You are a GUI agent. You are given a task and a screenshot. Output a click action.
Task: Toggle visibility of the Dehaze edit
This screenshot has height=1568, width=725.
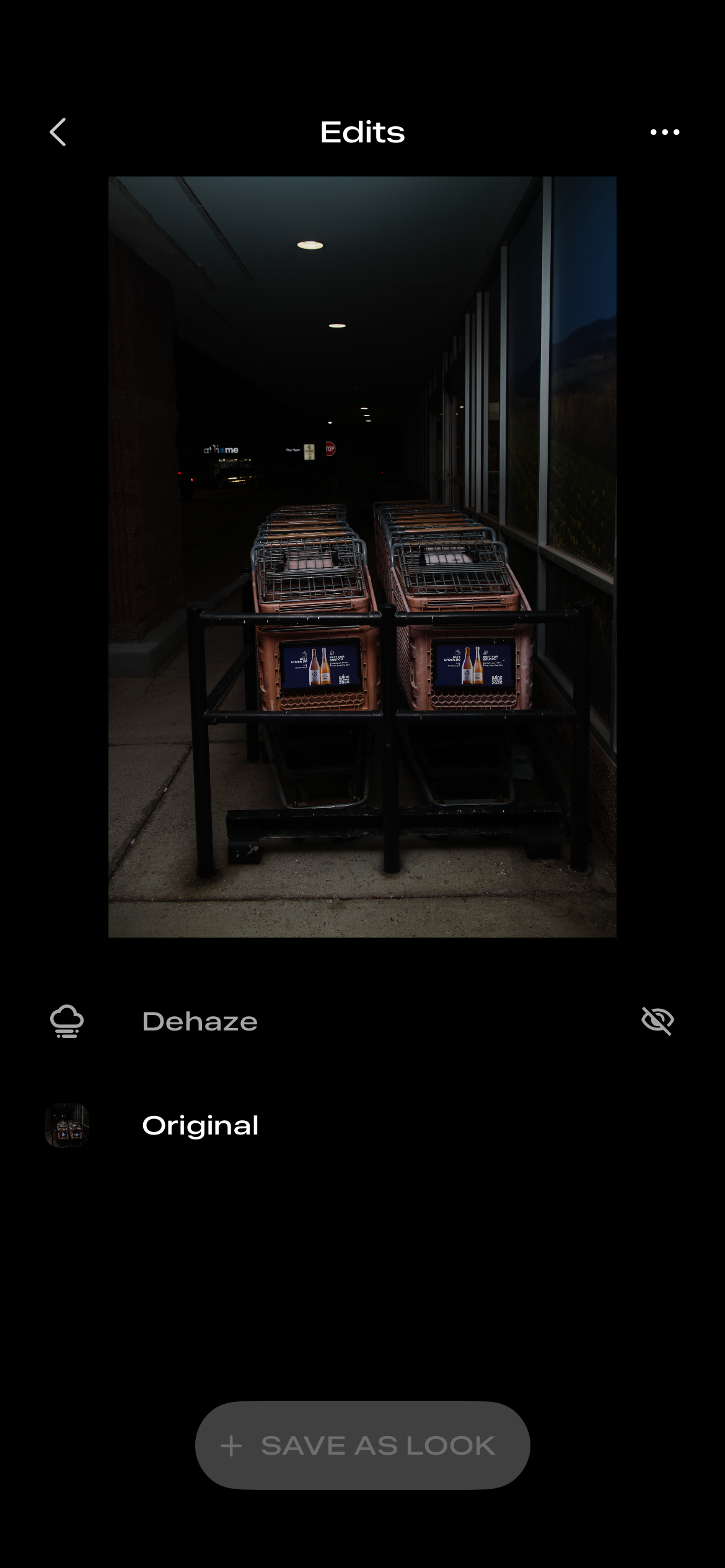(657, 1021)
